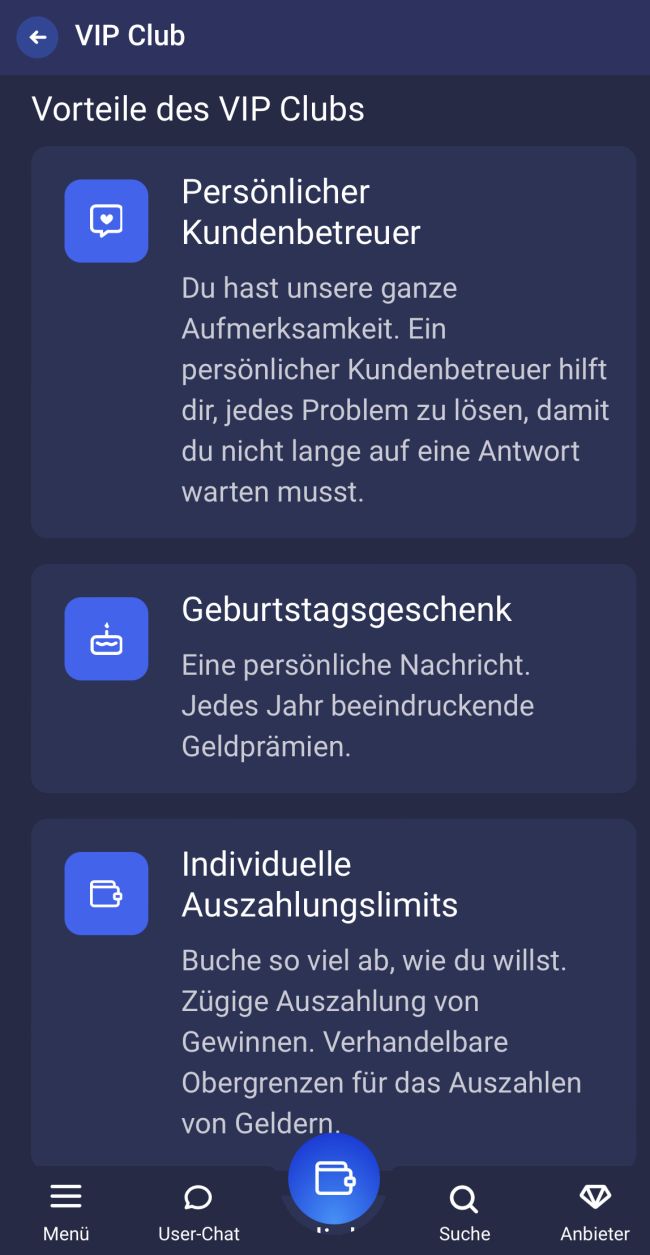Switch to the User-Chat tab

199,1210
